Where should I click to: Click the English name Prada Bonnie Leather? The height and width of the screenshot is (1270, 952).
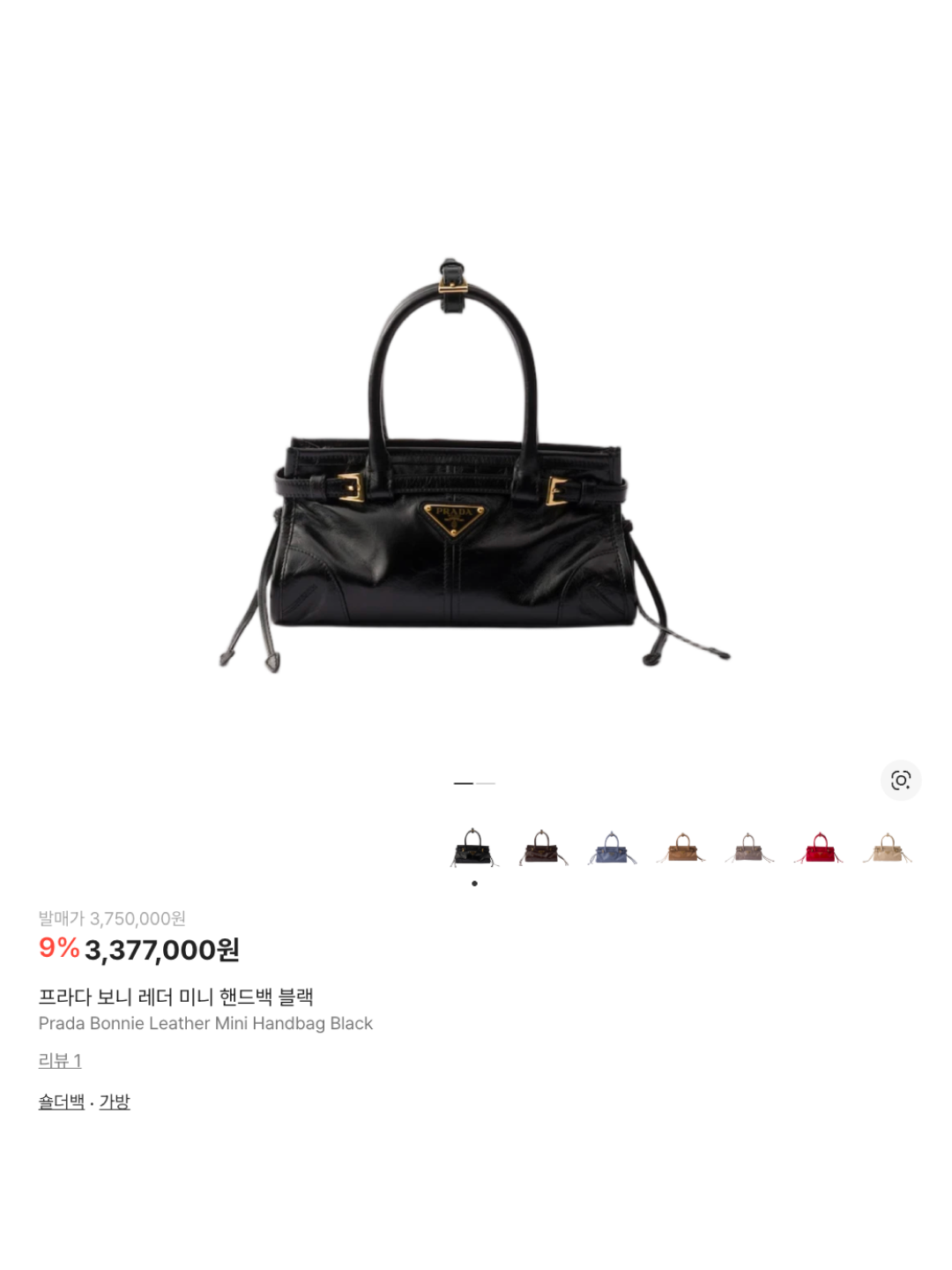(x=205, y=1023)
